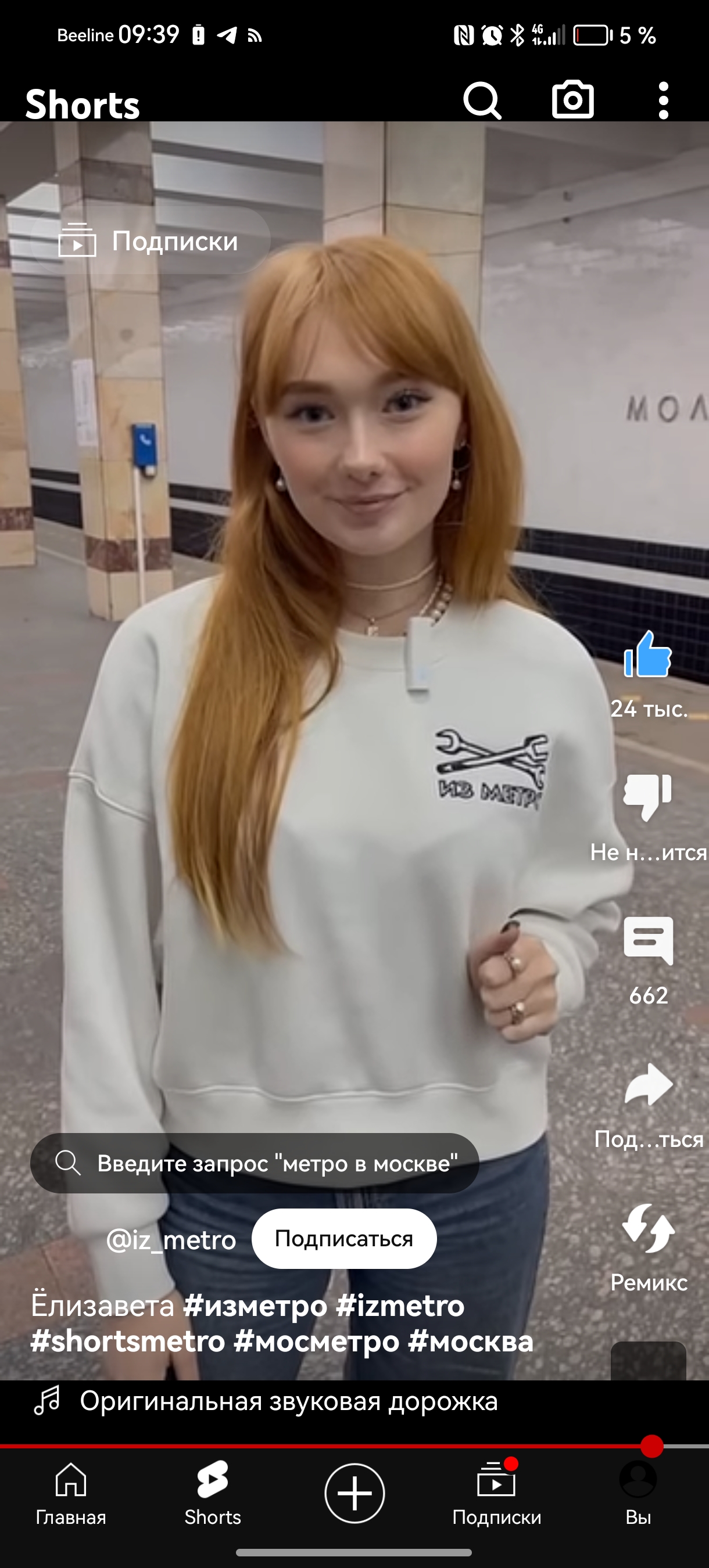Share this Short

(648, 1085)
